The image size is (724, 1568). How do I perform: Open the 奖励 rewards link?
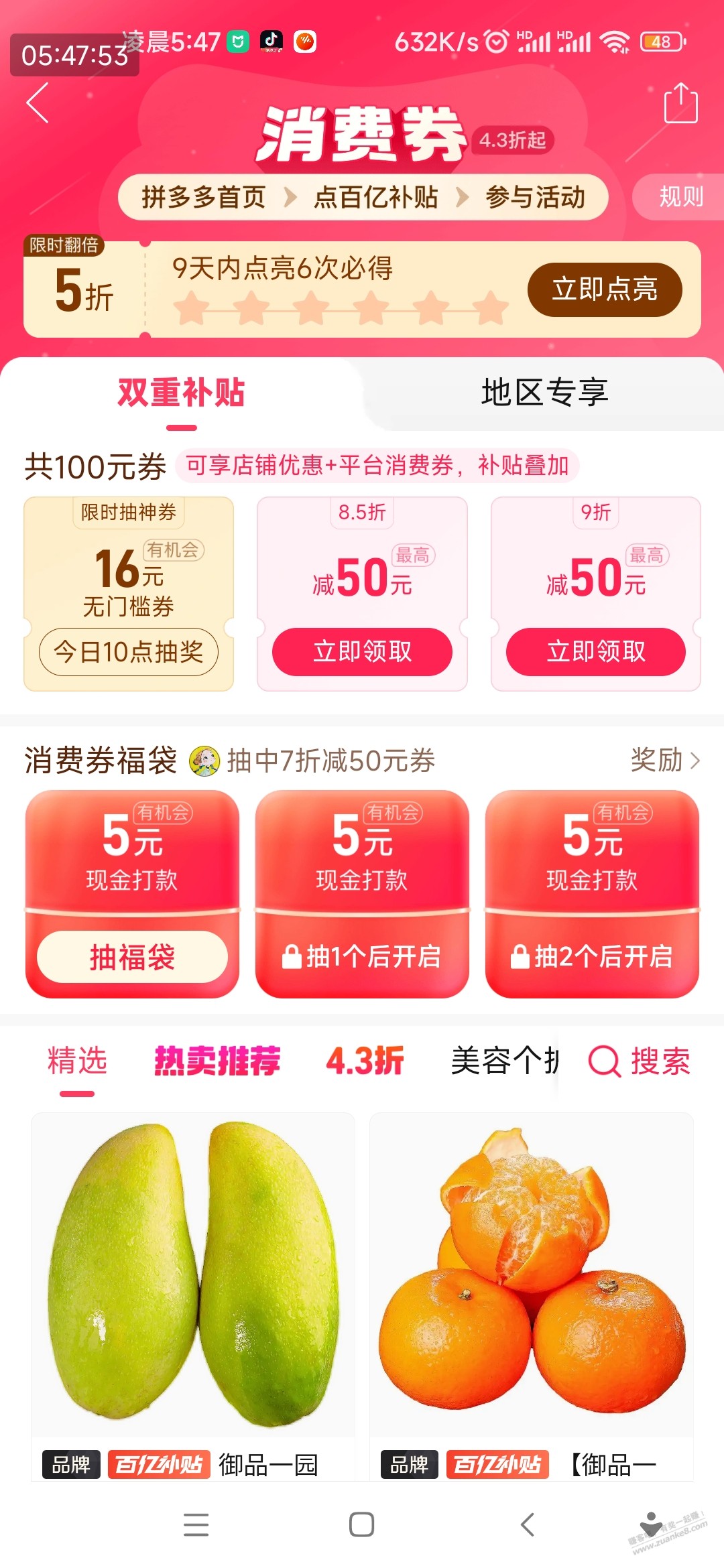(x=665, y=760)
